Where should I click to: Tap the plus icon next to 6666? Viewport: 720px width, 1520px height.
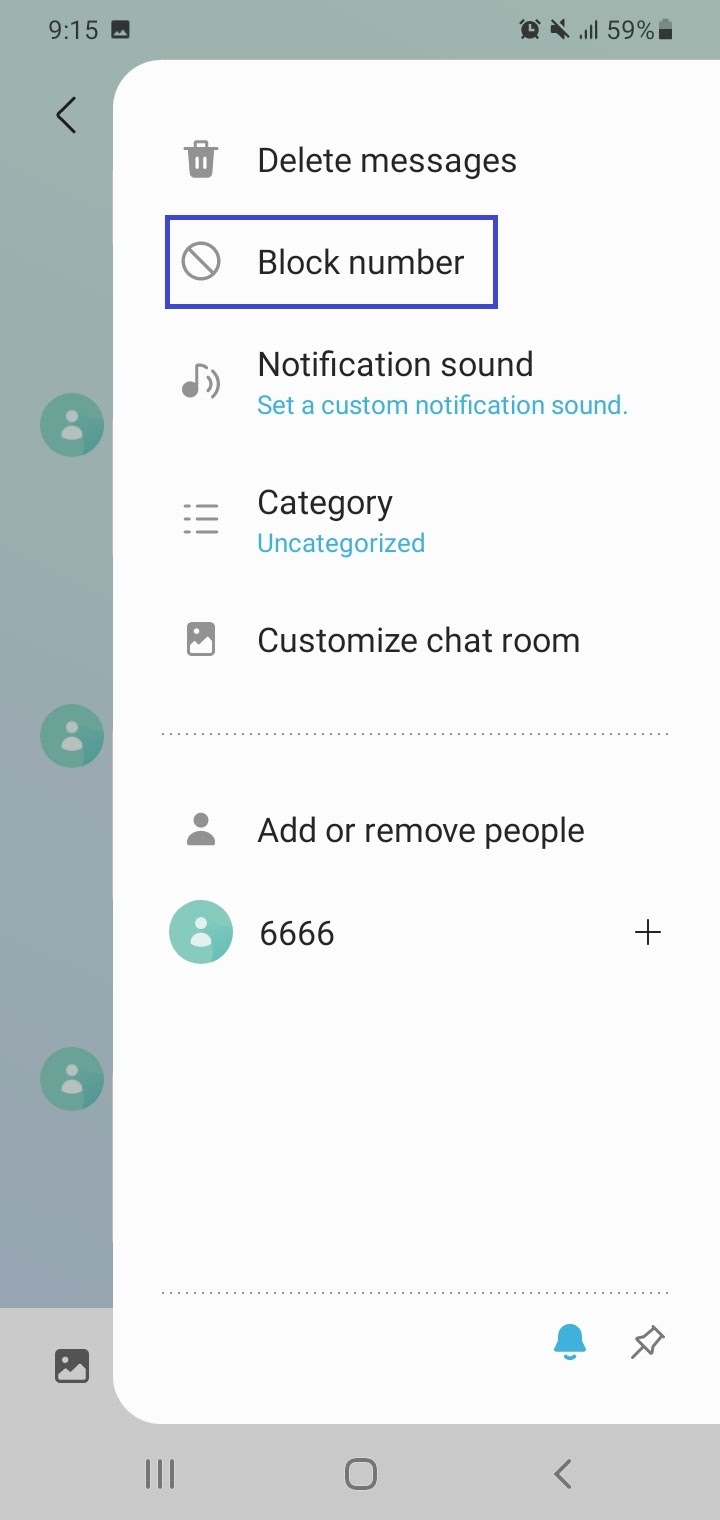(x=648, y=933)
